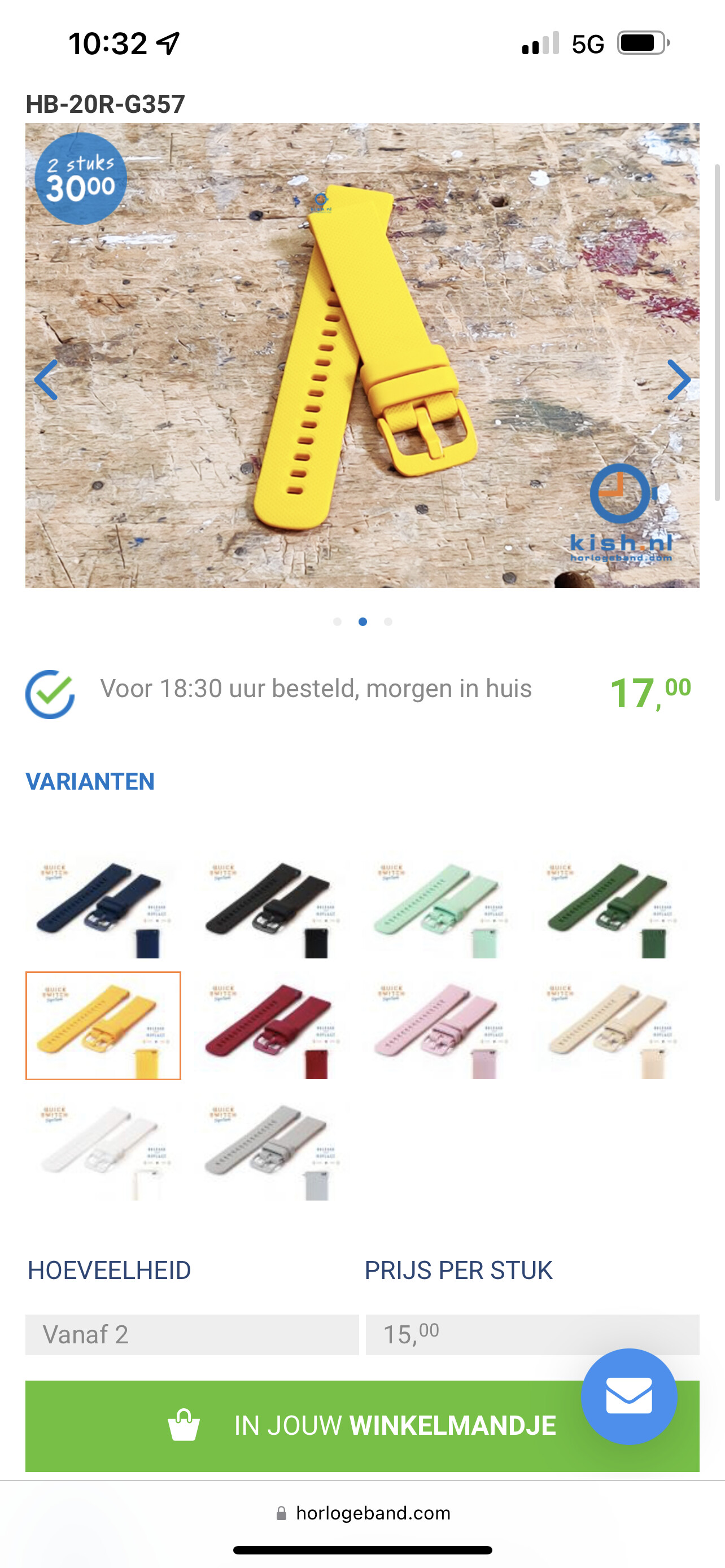Pick the red strap variant

272,1026
